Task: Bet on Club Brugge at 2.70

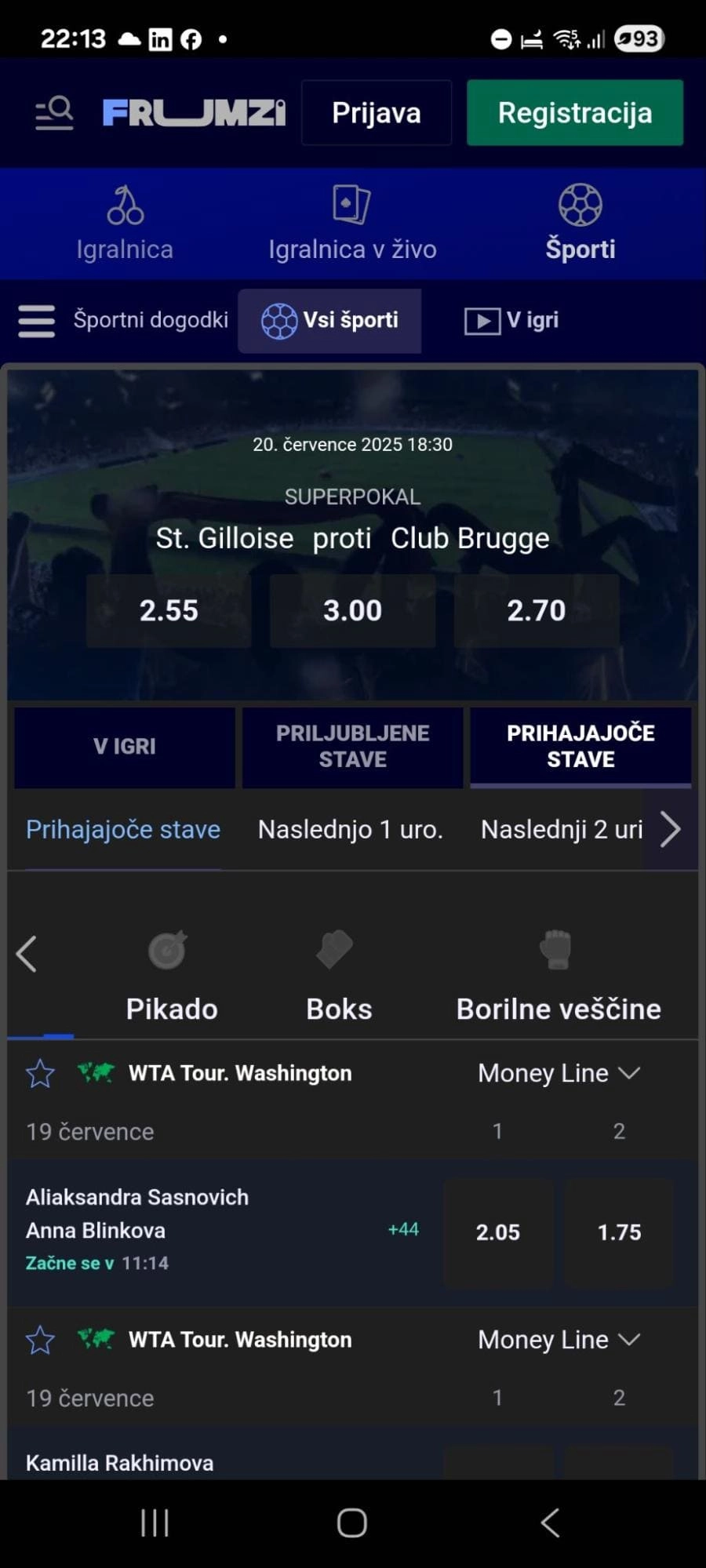Action: (536, 610)
